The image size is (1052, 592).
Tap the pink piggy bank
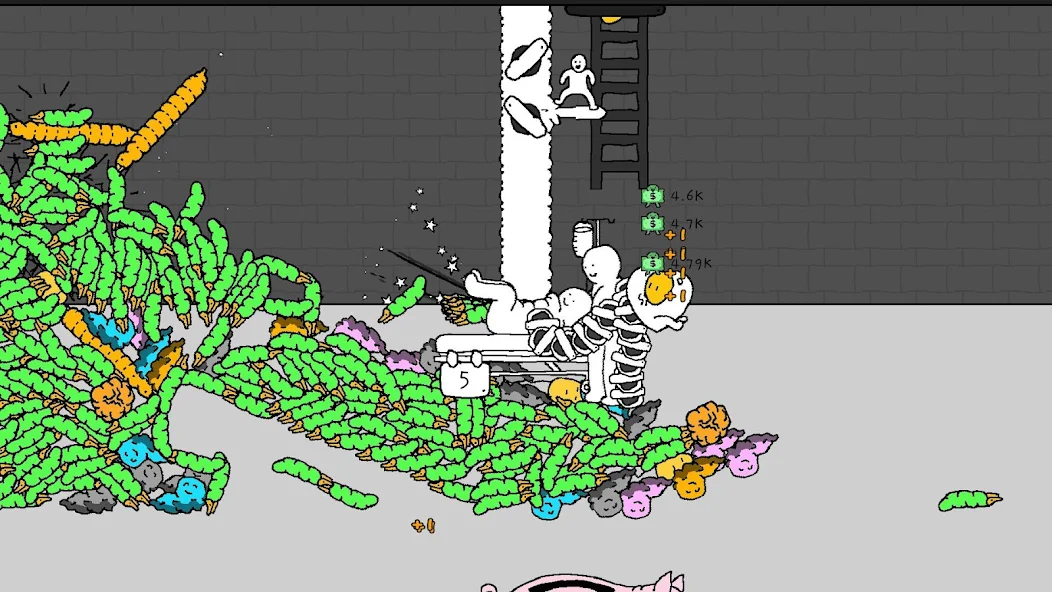(580, 582)
